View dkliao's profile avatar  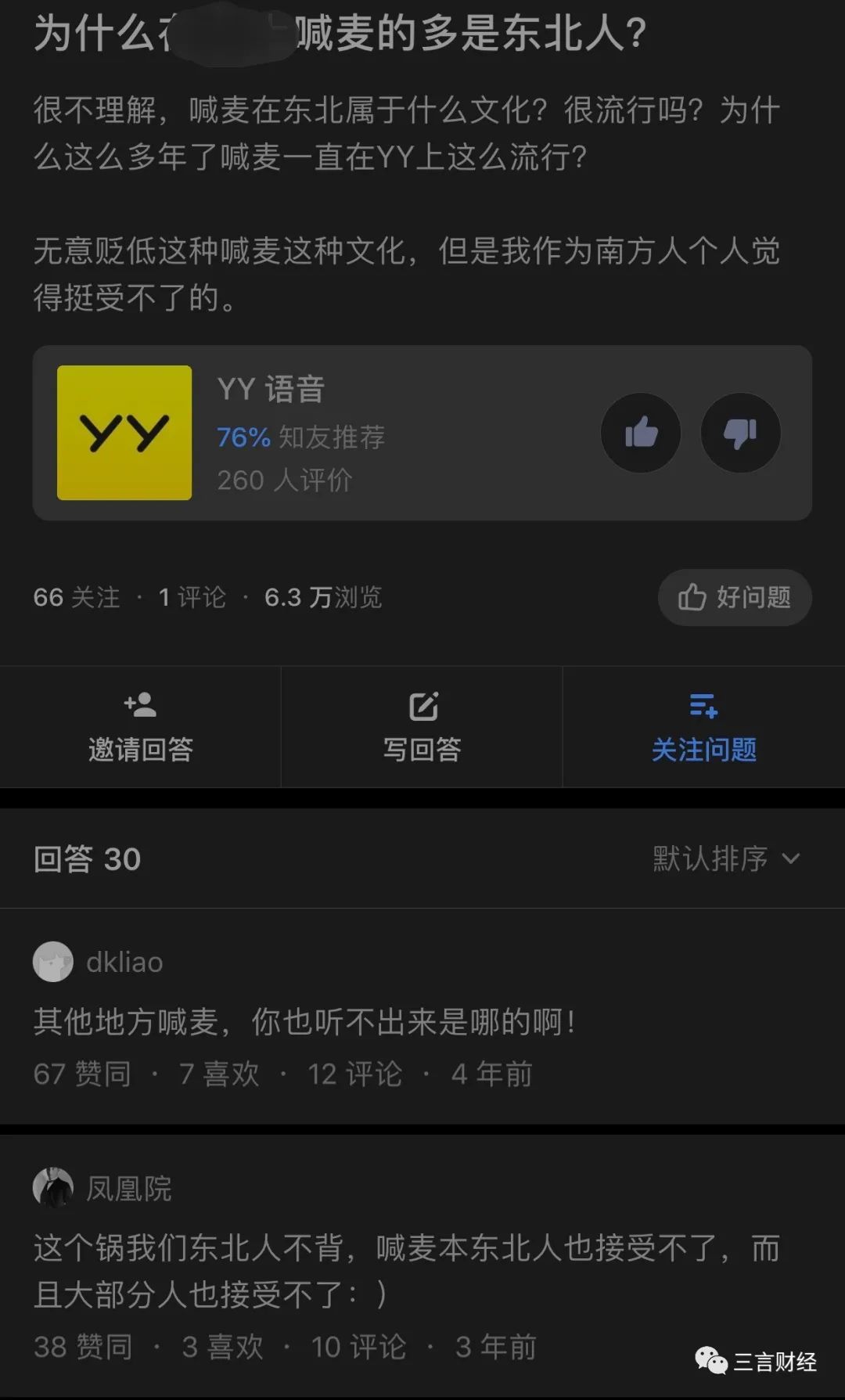[x=53, y=962]
